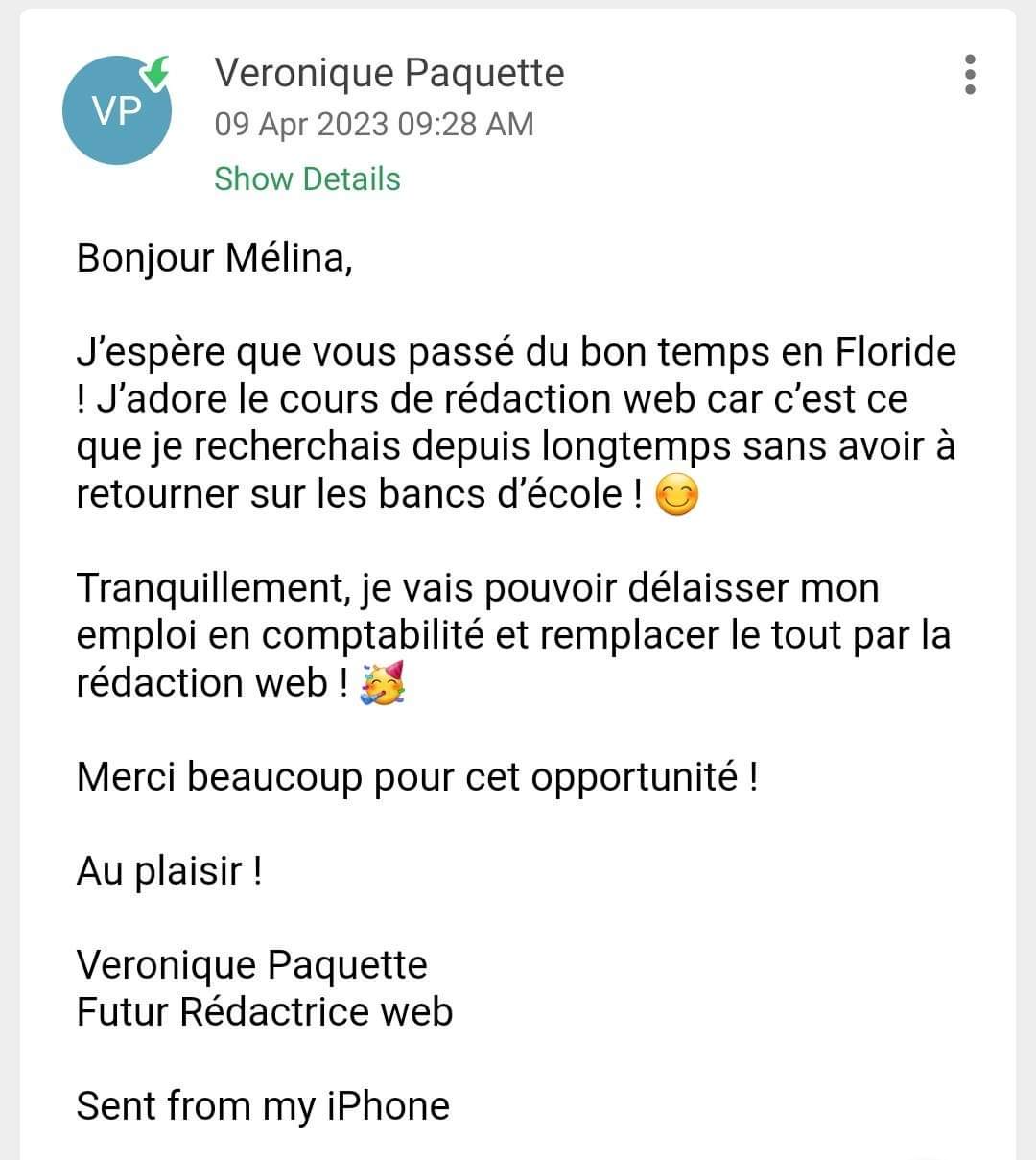
Task: Expand Show Details under the sender
Action: tap(307, 178)
